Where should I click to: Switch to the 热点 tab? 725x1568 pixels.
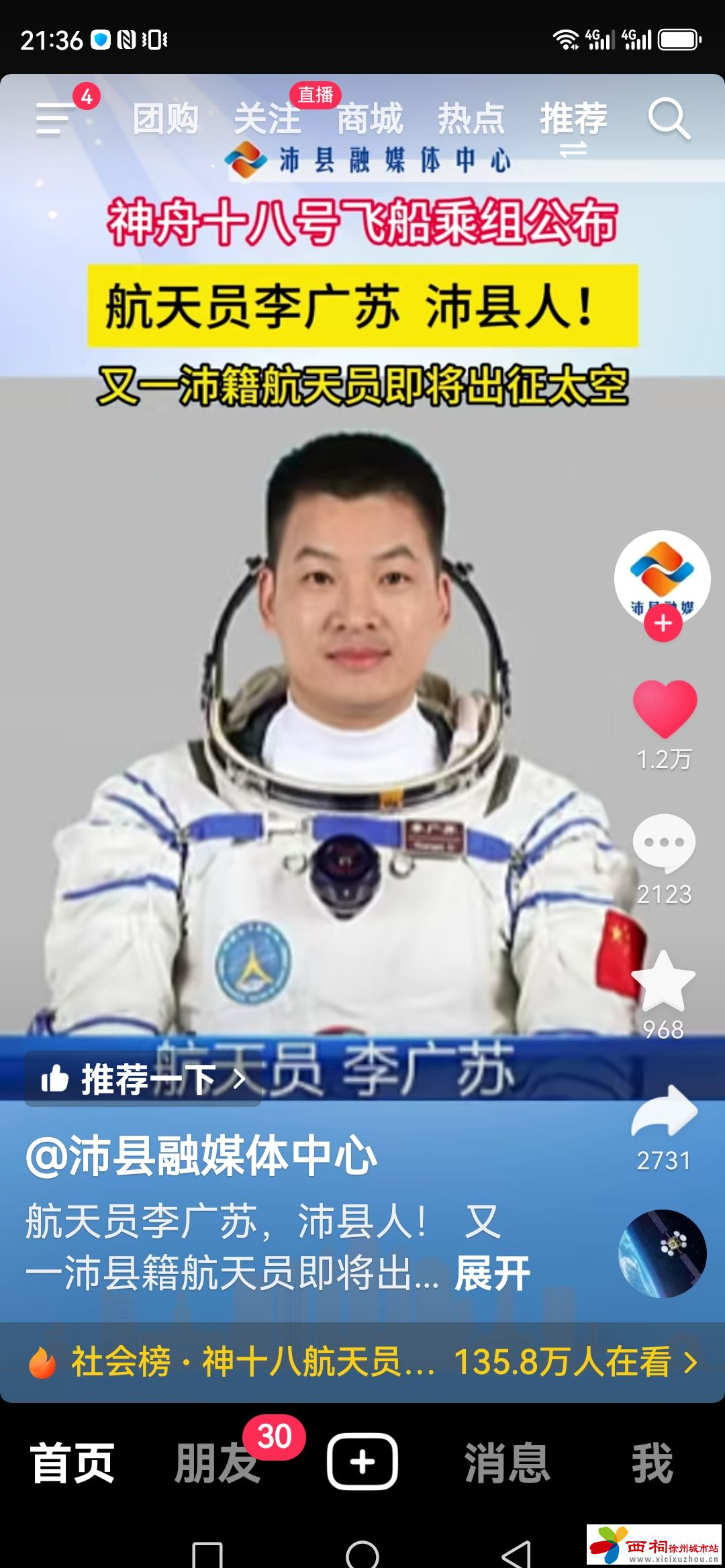coord(471,119)
